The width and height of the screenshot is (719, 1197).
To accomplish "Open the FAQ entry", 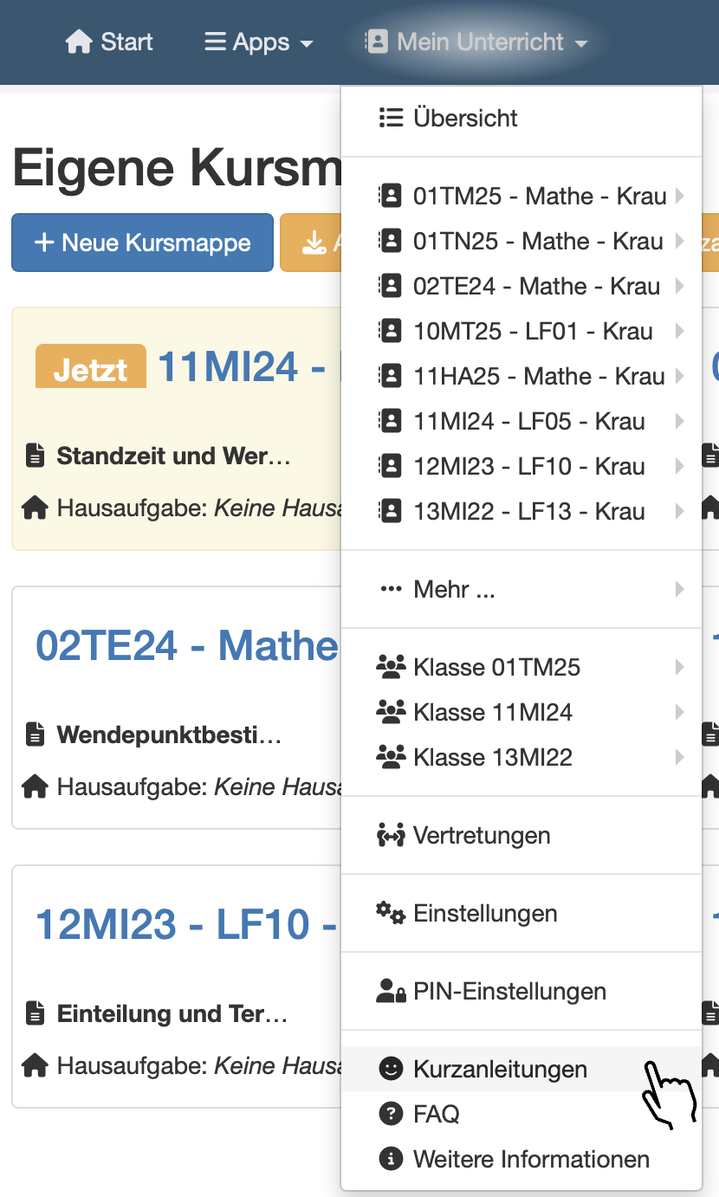I will pos(436,1114).
